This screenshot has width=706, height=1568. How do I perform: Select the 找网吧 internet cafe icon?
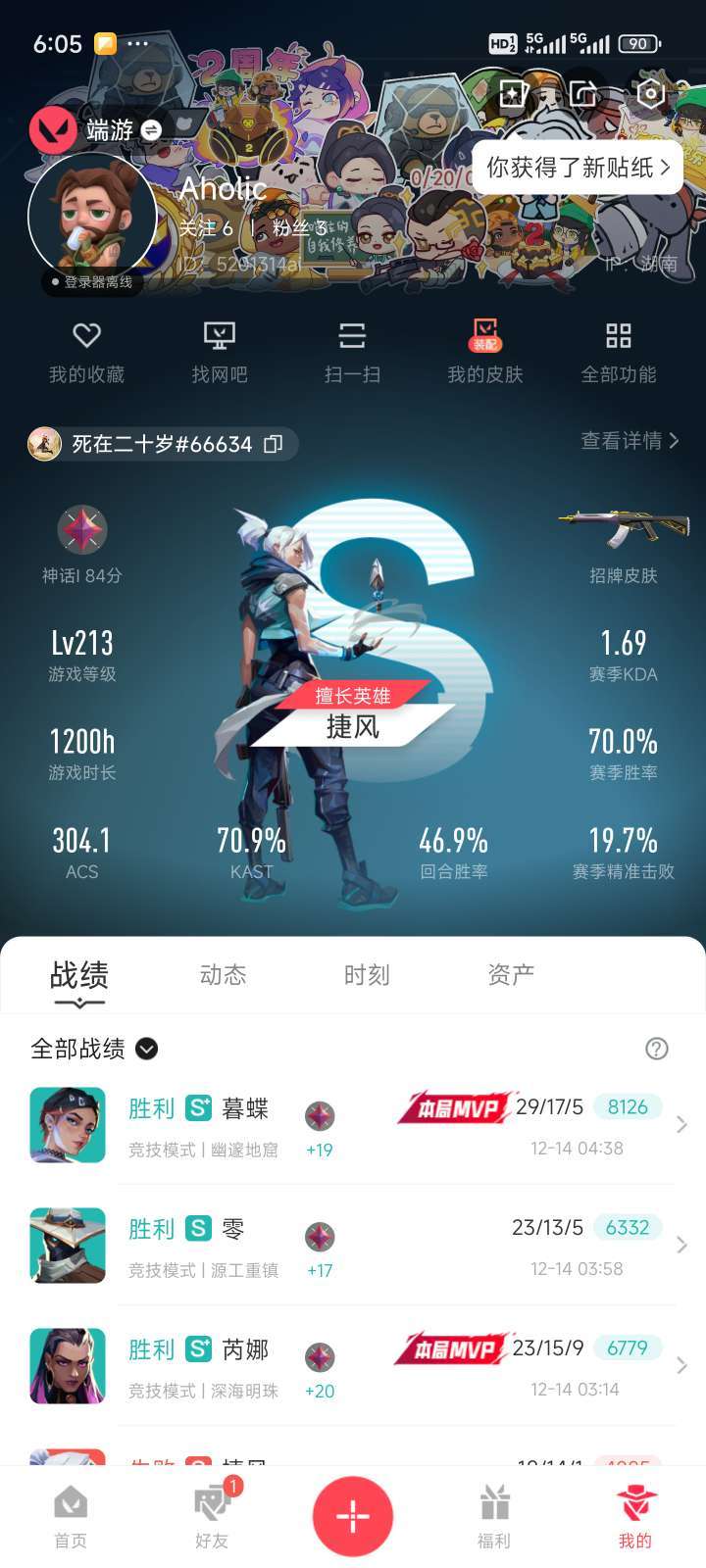point(220,336)
